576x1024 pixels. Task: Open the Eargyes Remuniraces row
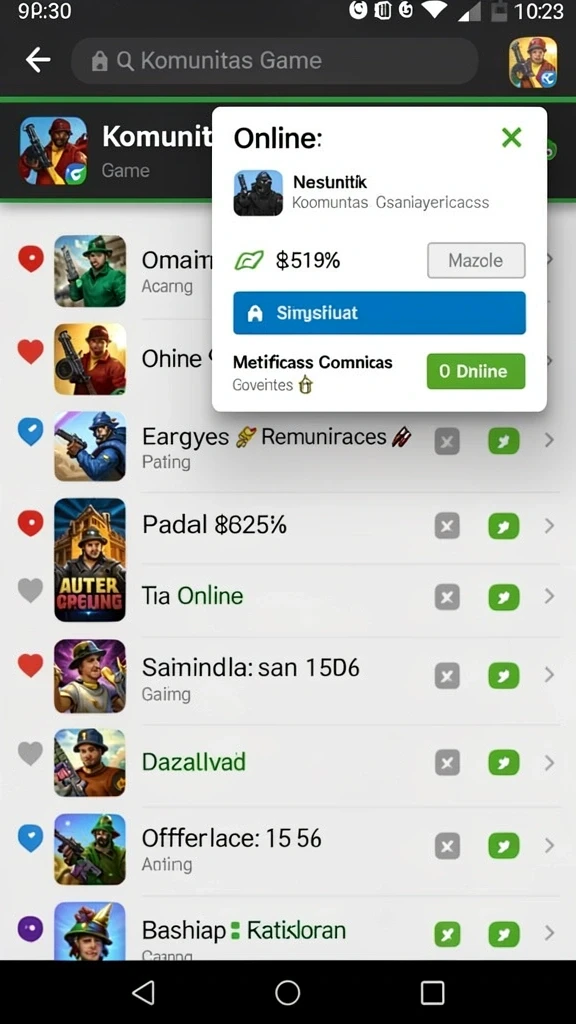[x=287, y=446]
